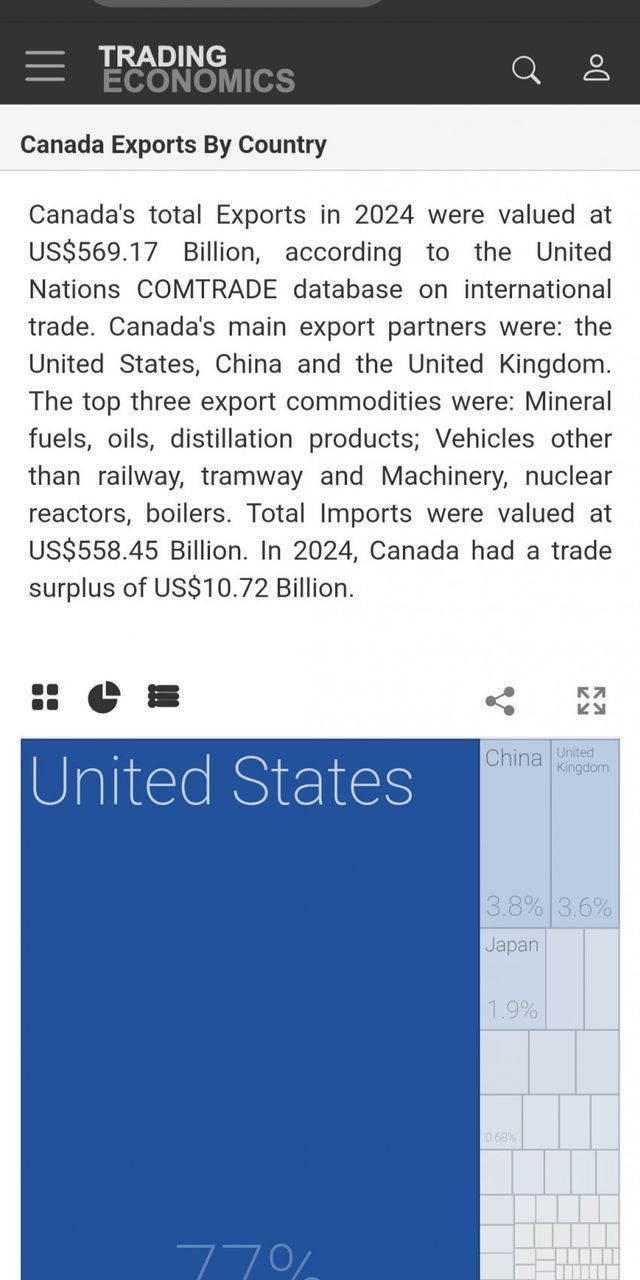Select the United States treemap tile
The width and height of the screenshot is (640, 1280).
(250, 1000)
